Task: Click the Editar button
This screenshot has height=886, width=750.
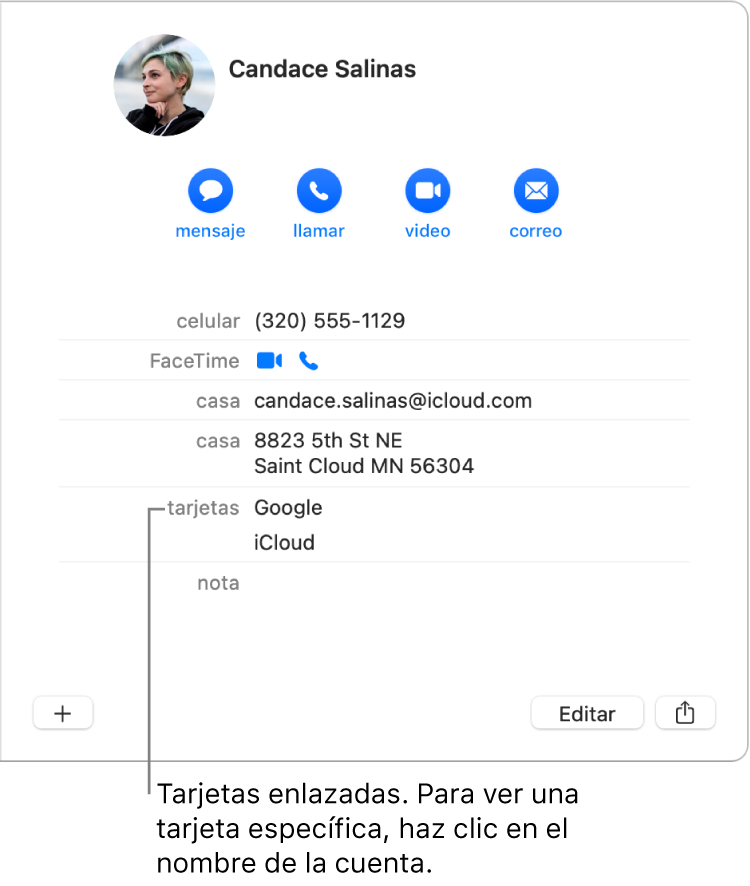Action: [587, 713]
